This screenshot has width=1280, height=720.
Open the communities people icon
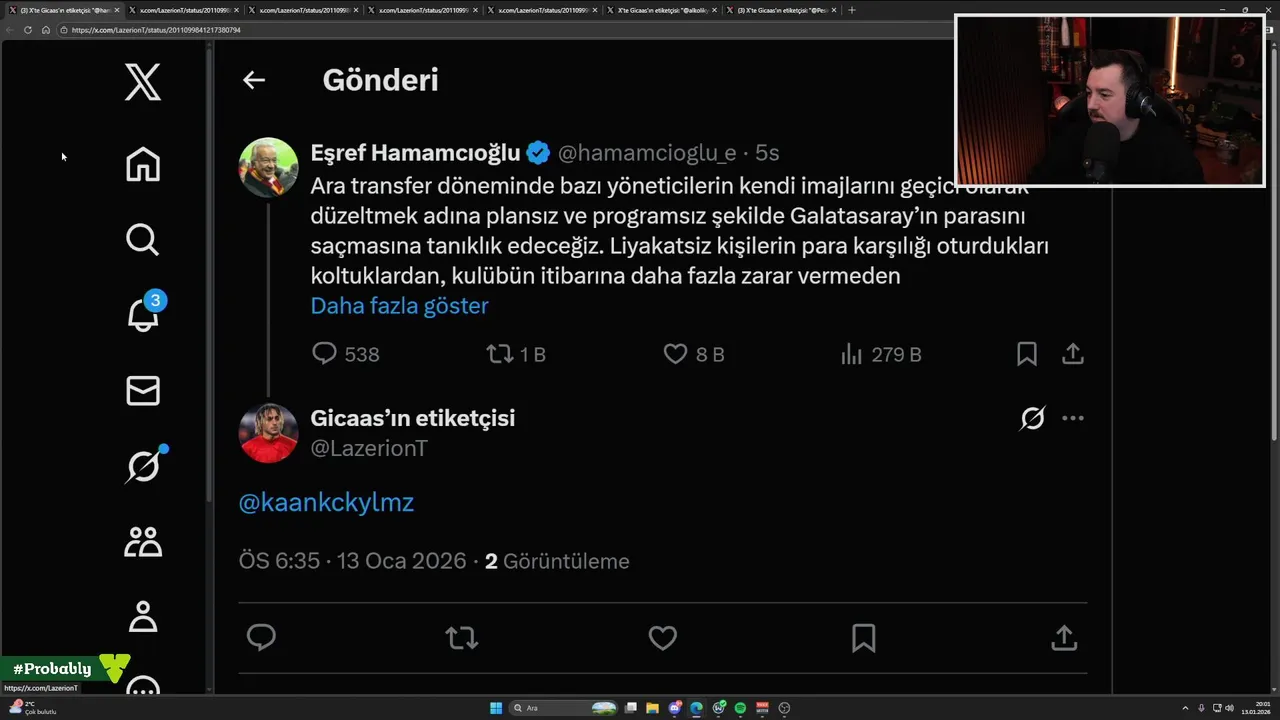143,542
